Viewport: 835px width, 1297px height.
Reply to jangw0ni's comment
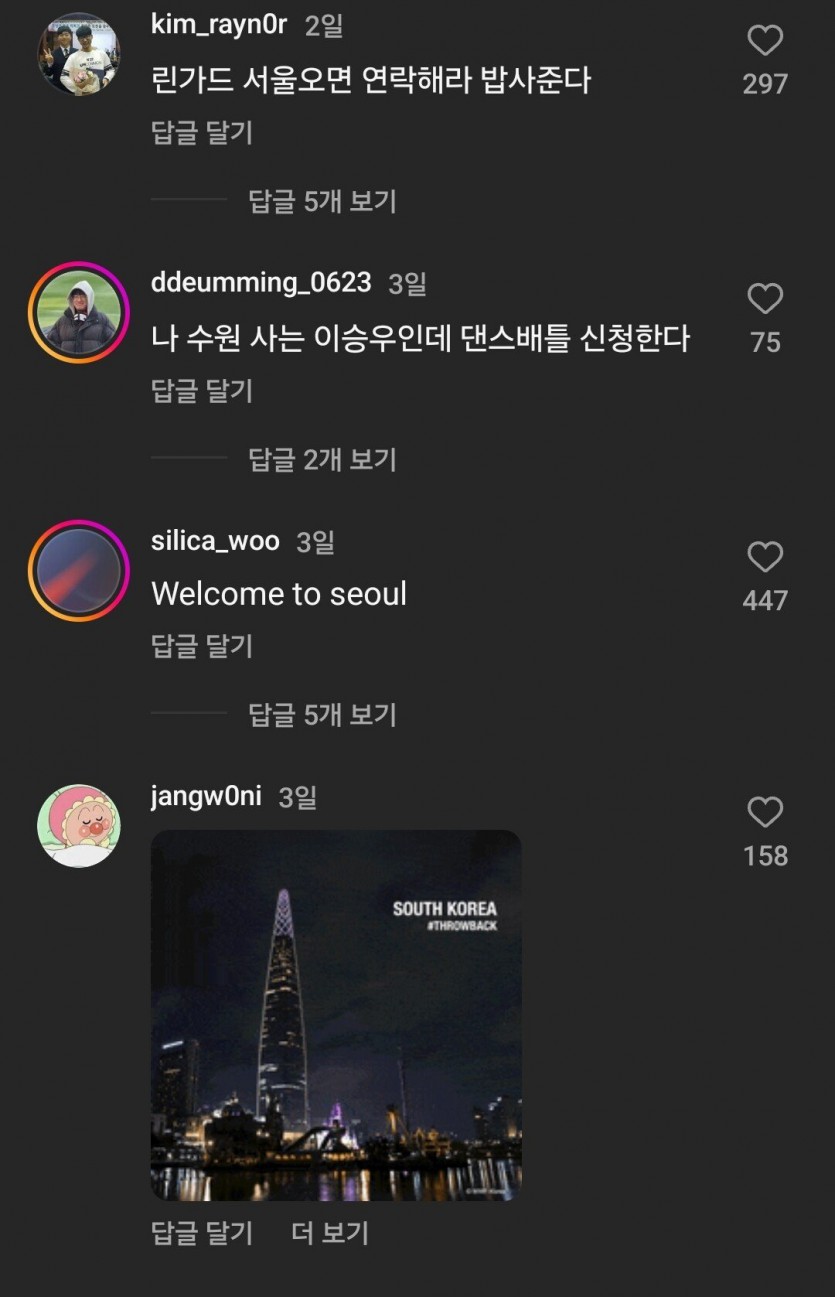click(x=202, y=1233)
